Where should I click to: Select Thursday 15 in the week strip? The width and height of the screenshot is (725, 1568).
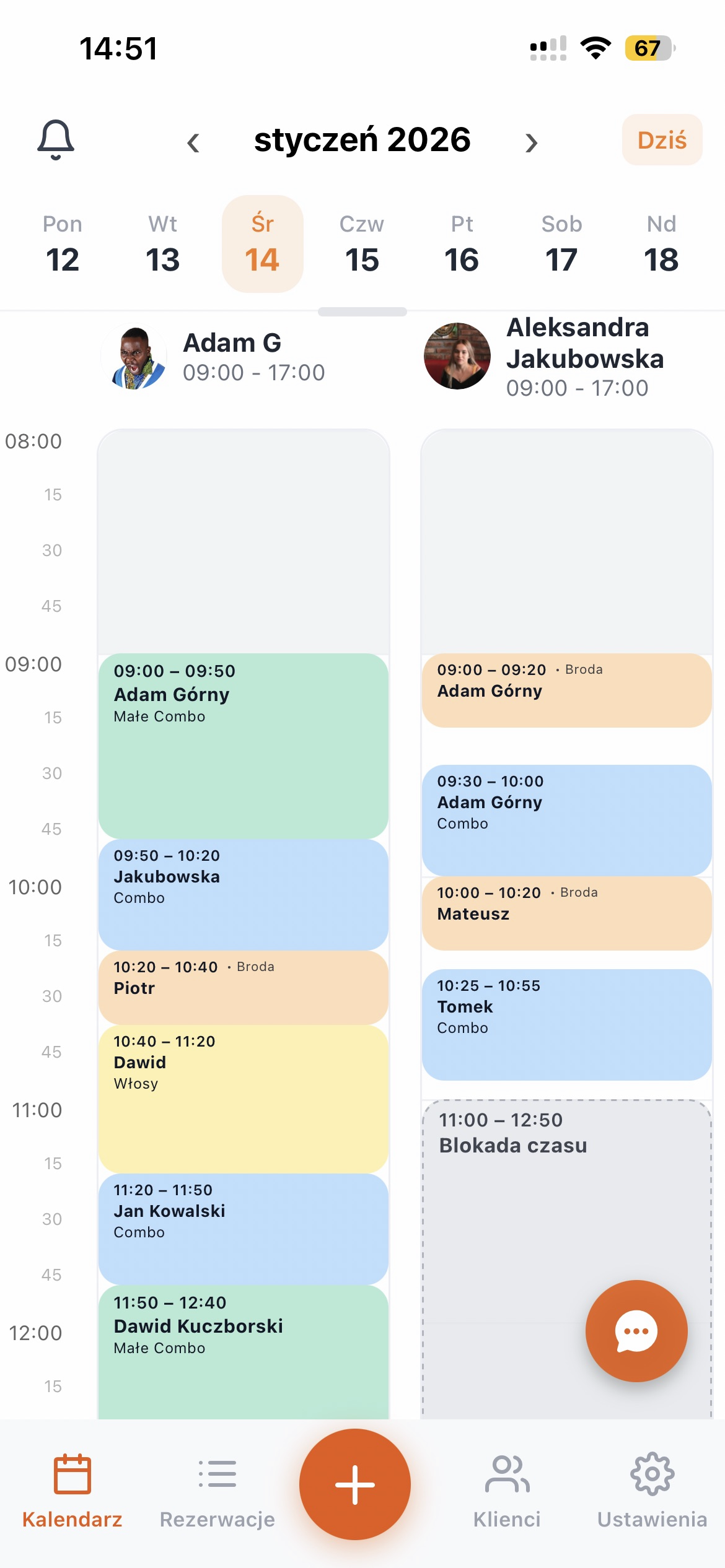tap(362, 244)
